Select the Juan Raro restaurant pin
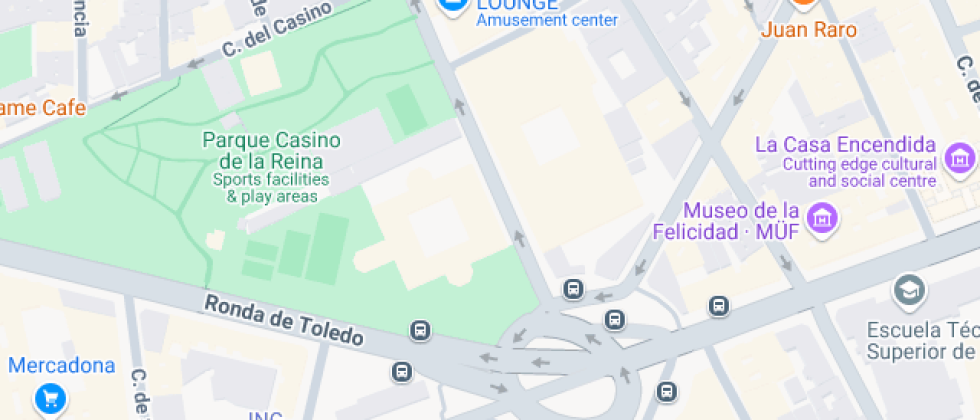This screenshot has width=980, height=420. (x=803, y=5)
